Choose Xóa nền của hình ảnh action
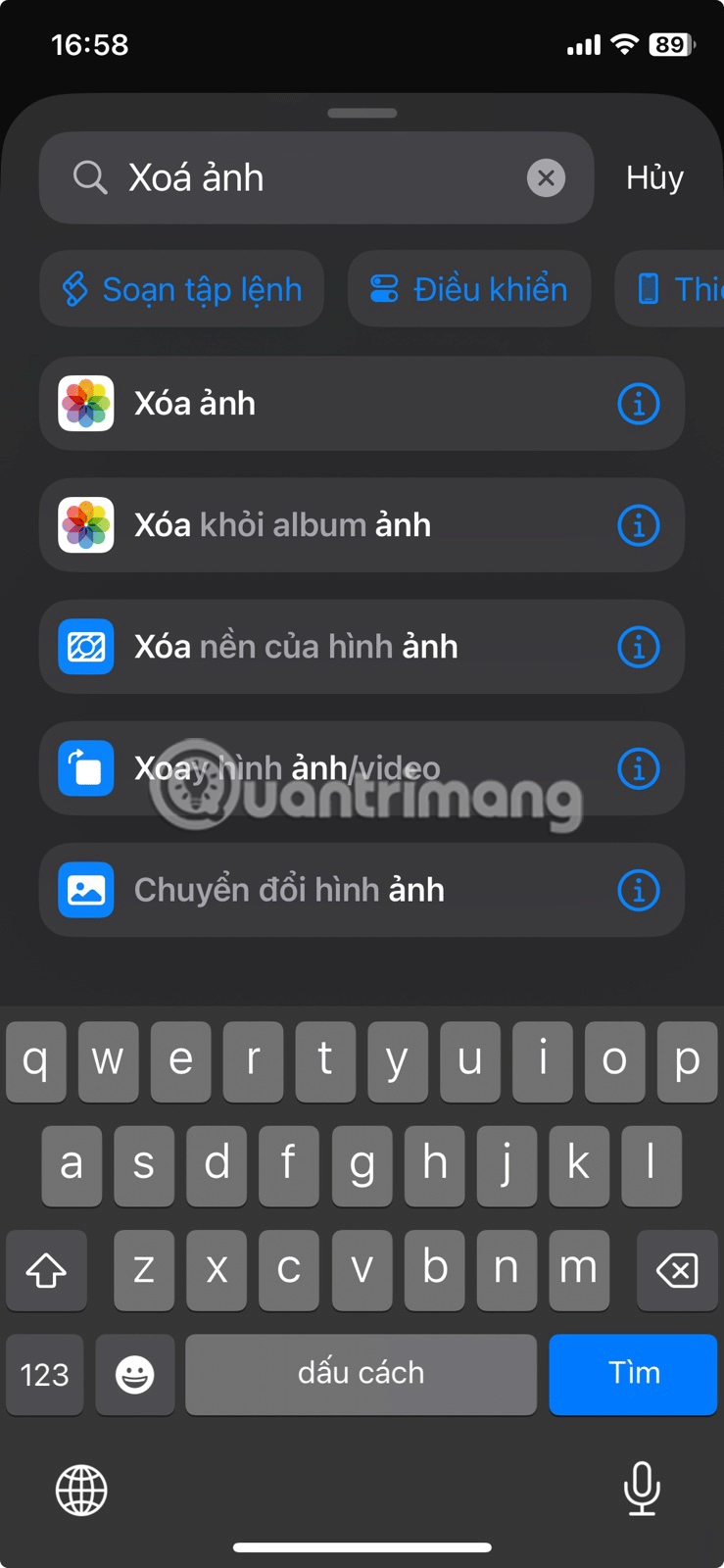This screenshot has width=724, height=1568. 323,647
